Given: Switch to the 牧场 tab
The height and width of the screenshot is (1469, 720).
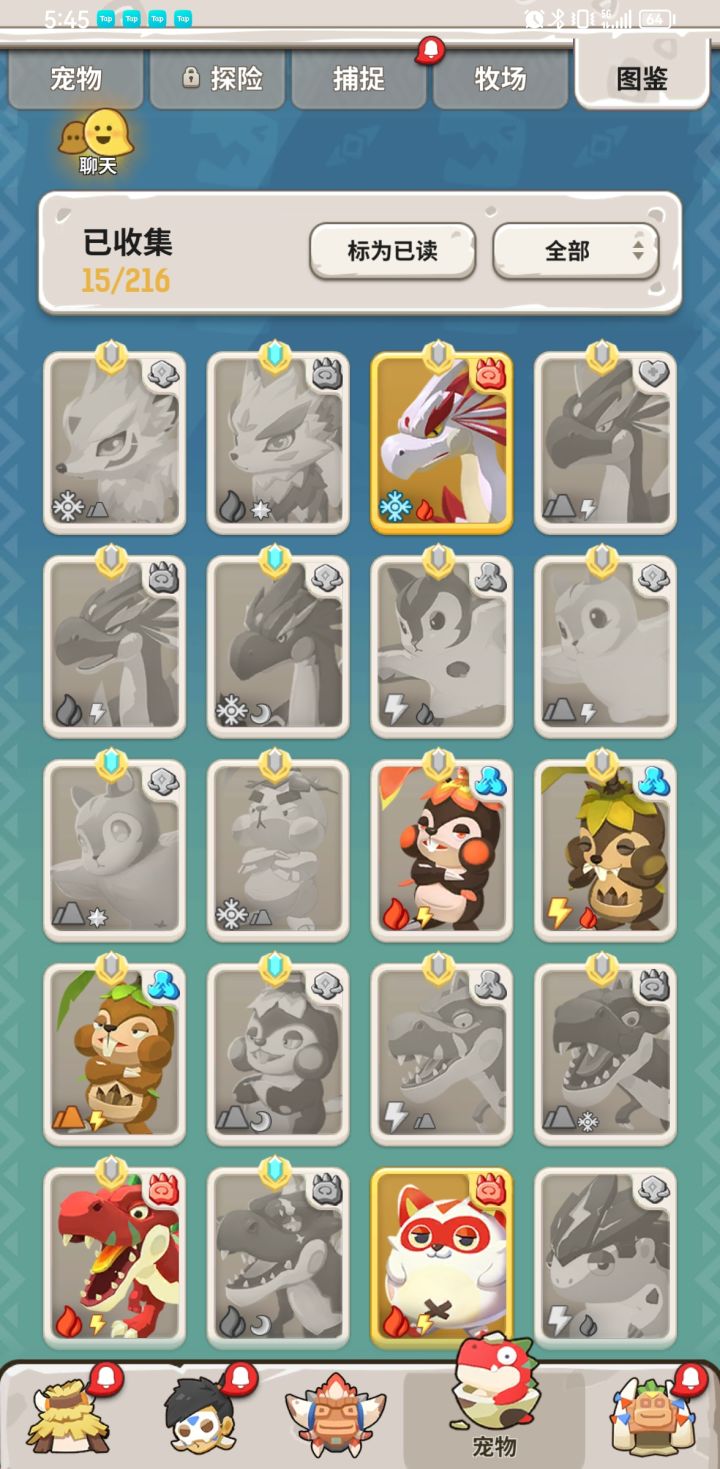Looking at the screenshot, I should [x=497, y=80].
